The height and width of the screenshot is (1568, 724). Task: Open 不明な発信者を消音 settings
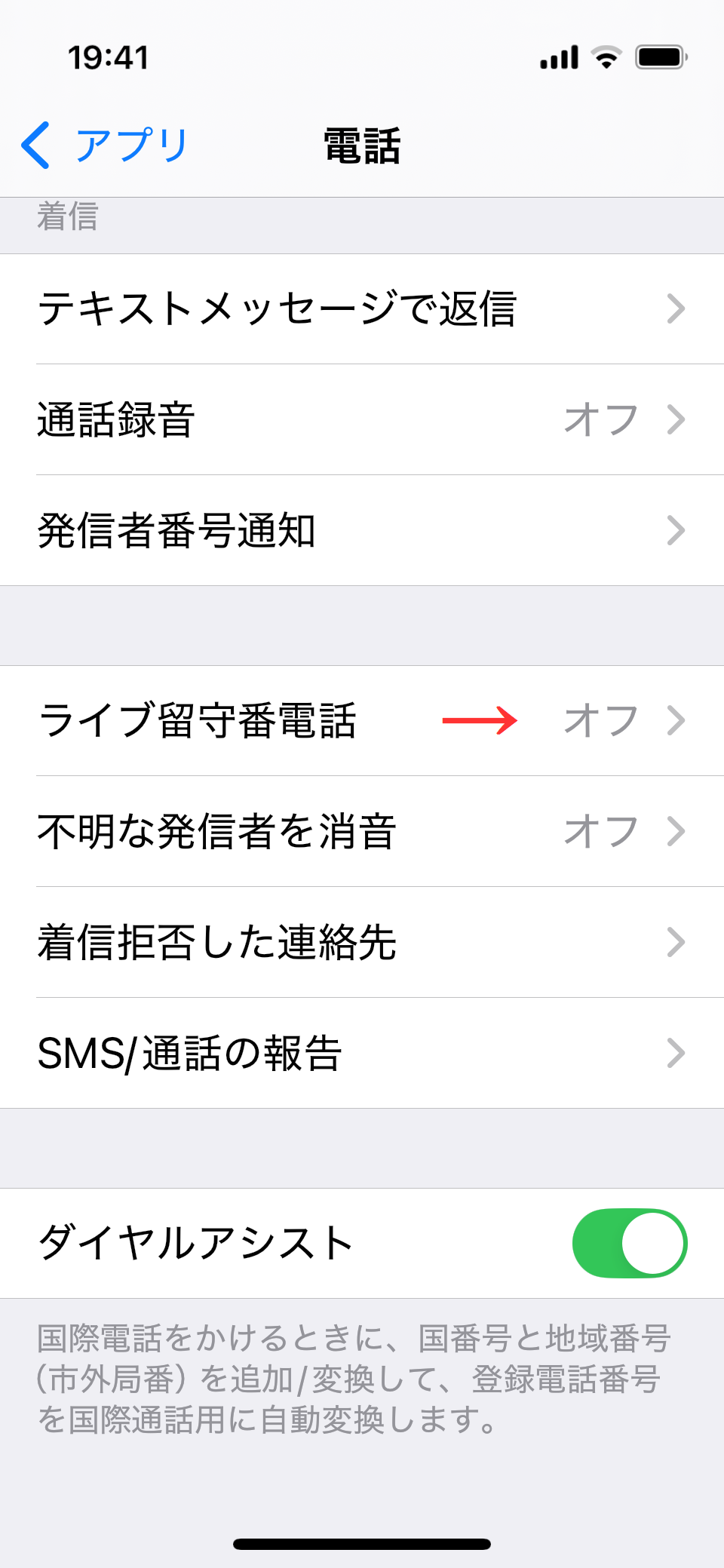(362, 832)
